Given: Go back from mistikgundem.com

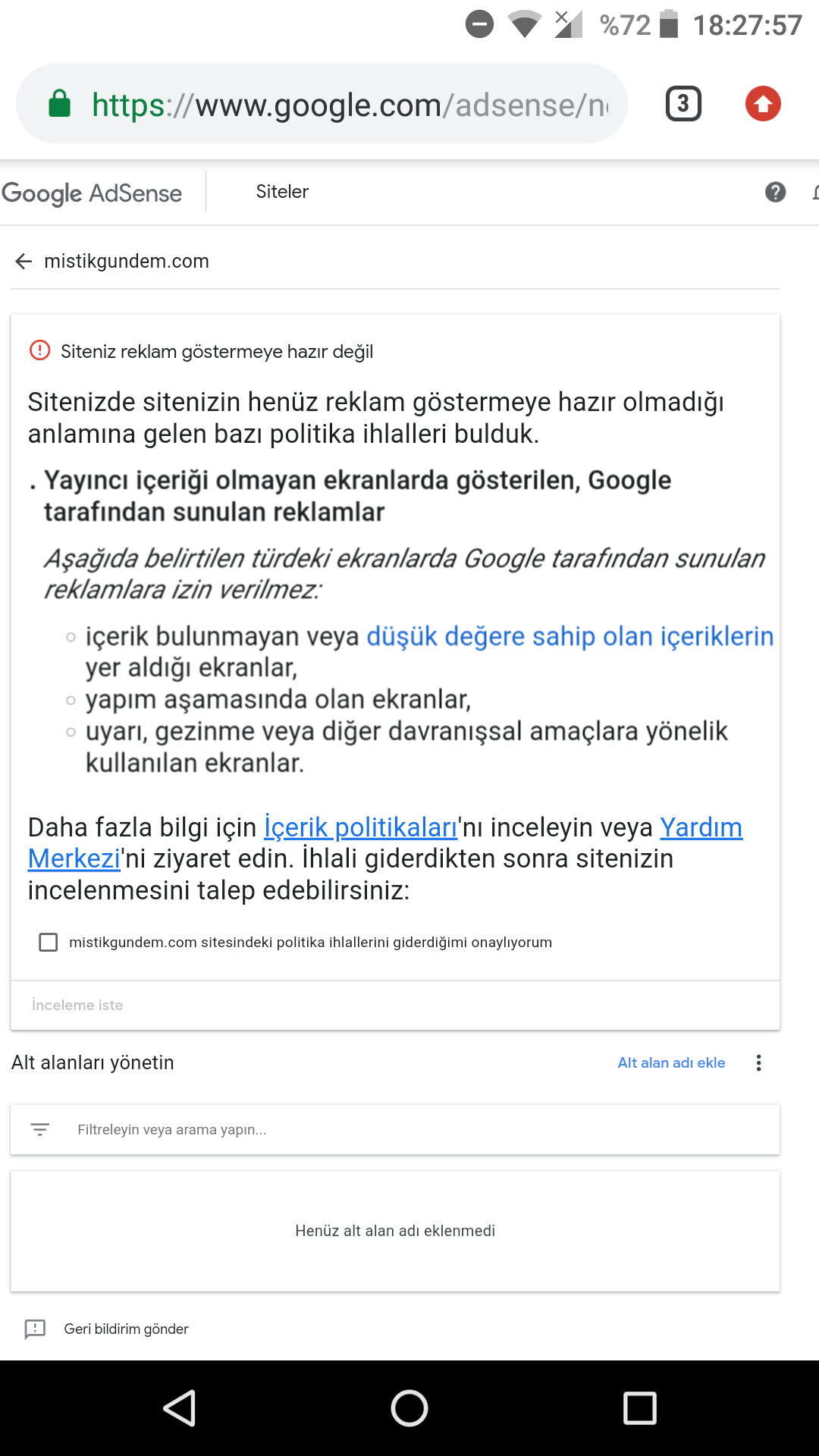Looking at the screenshot, I should [x=24, y=262].
